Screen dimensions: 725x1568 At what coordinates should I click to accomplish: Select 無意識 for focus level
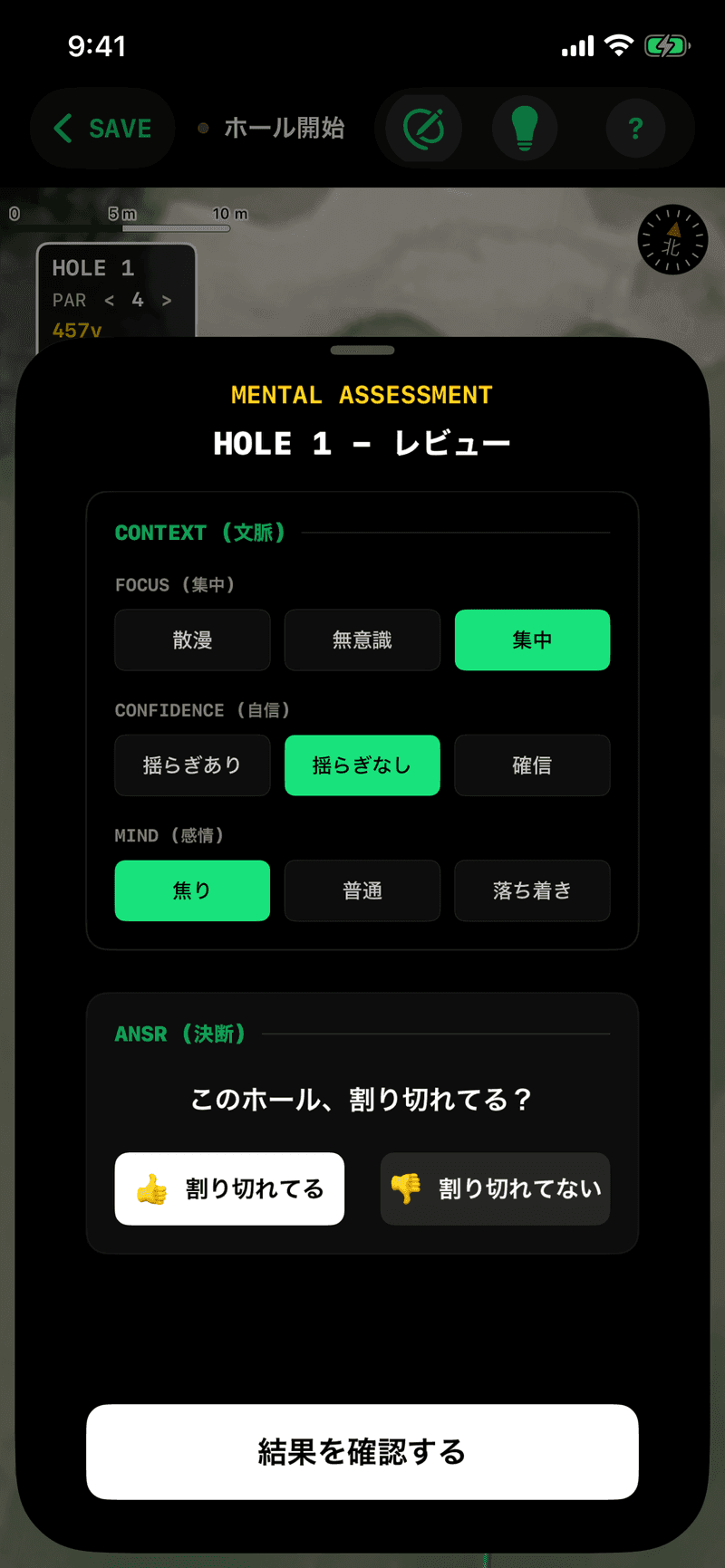point(362,640)
